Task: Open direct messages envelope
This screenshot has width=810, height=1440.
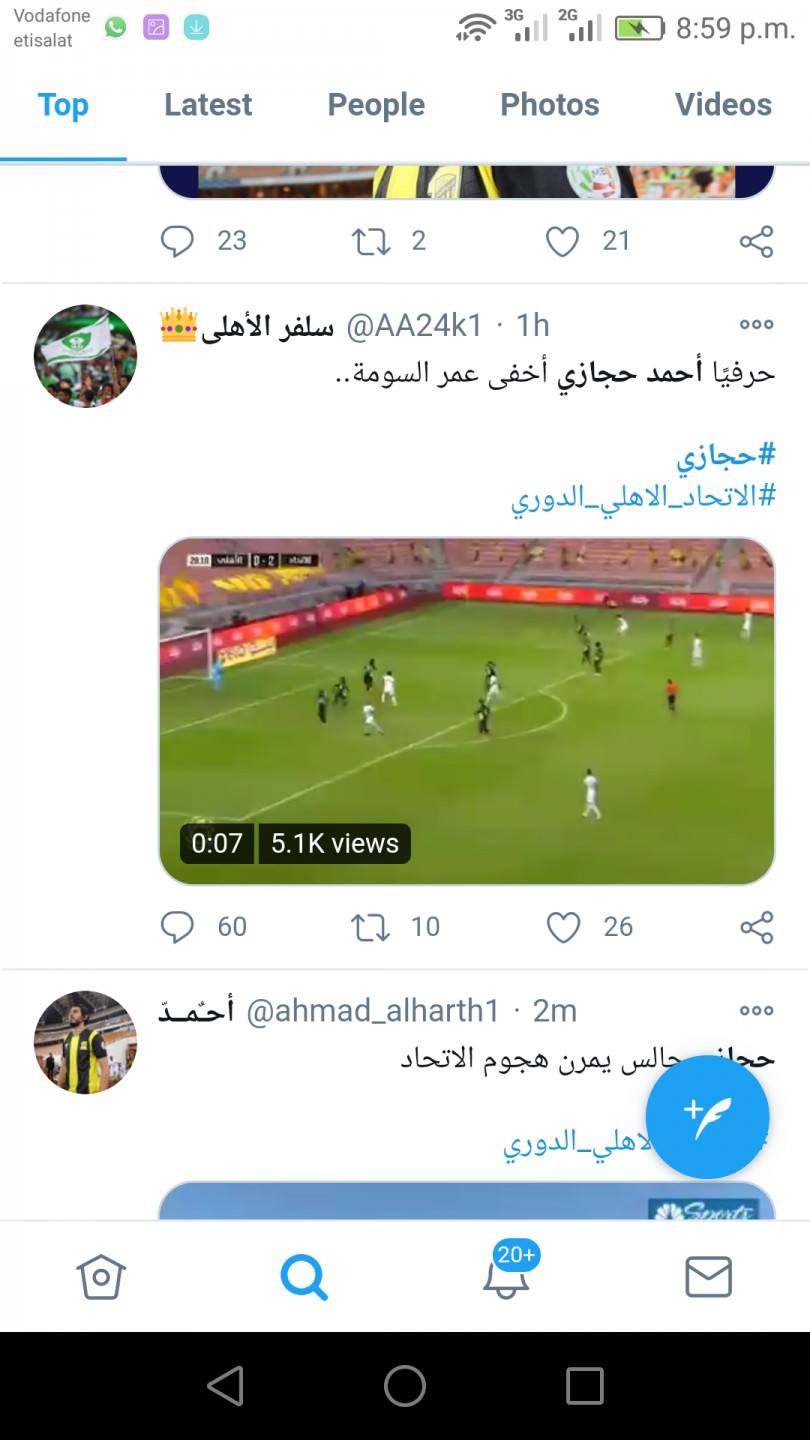Action: click(709, 1277)
